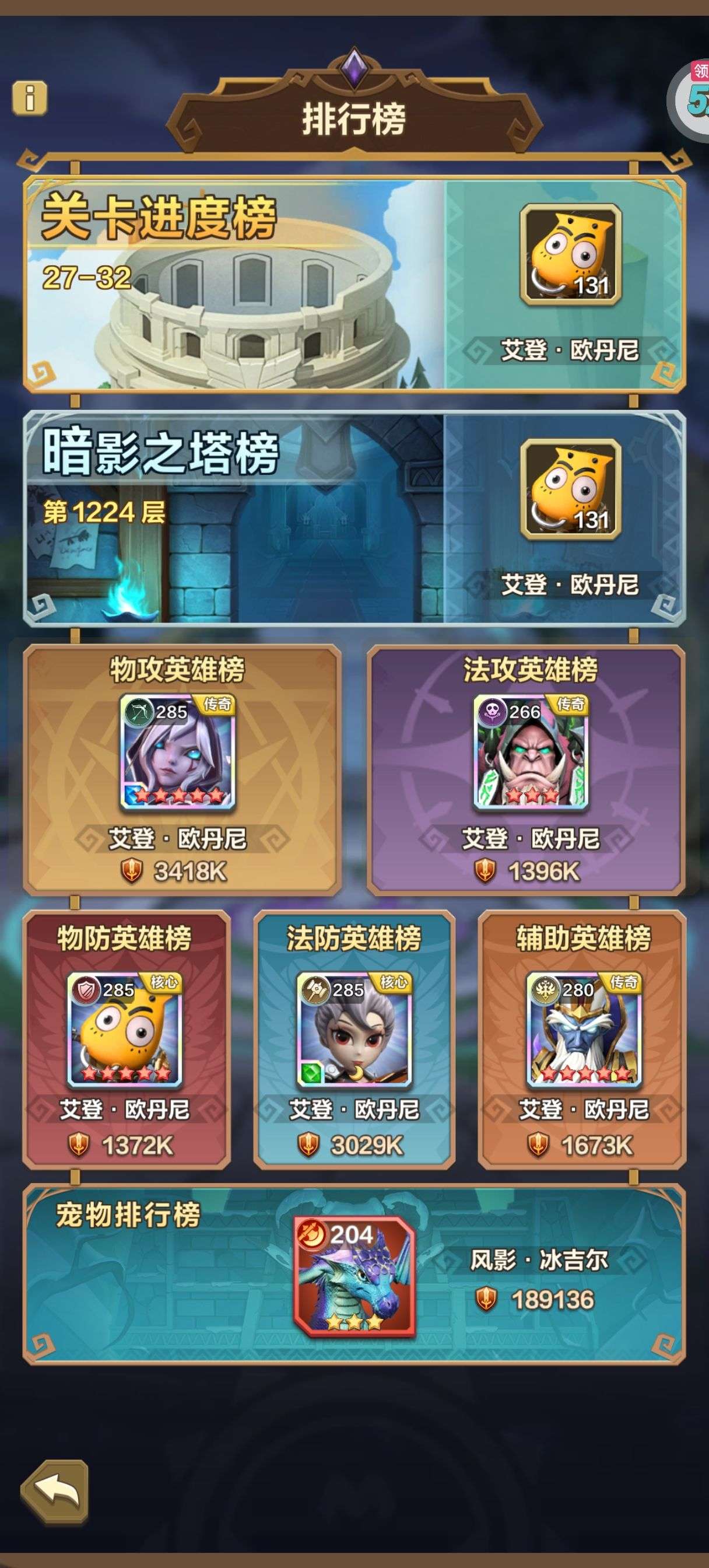
Task: View the 法攻英雄榜 leaderboard
Action: (x=527, y=769)
